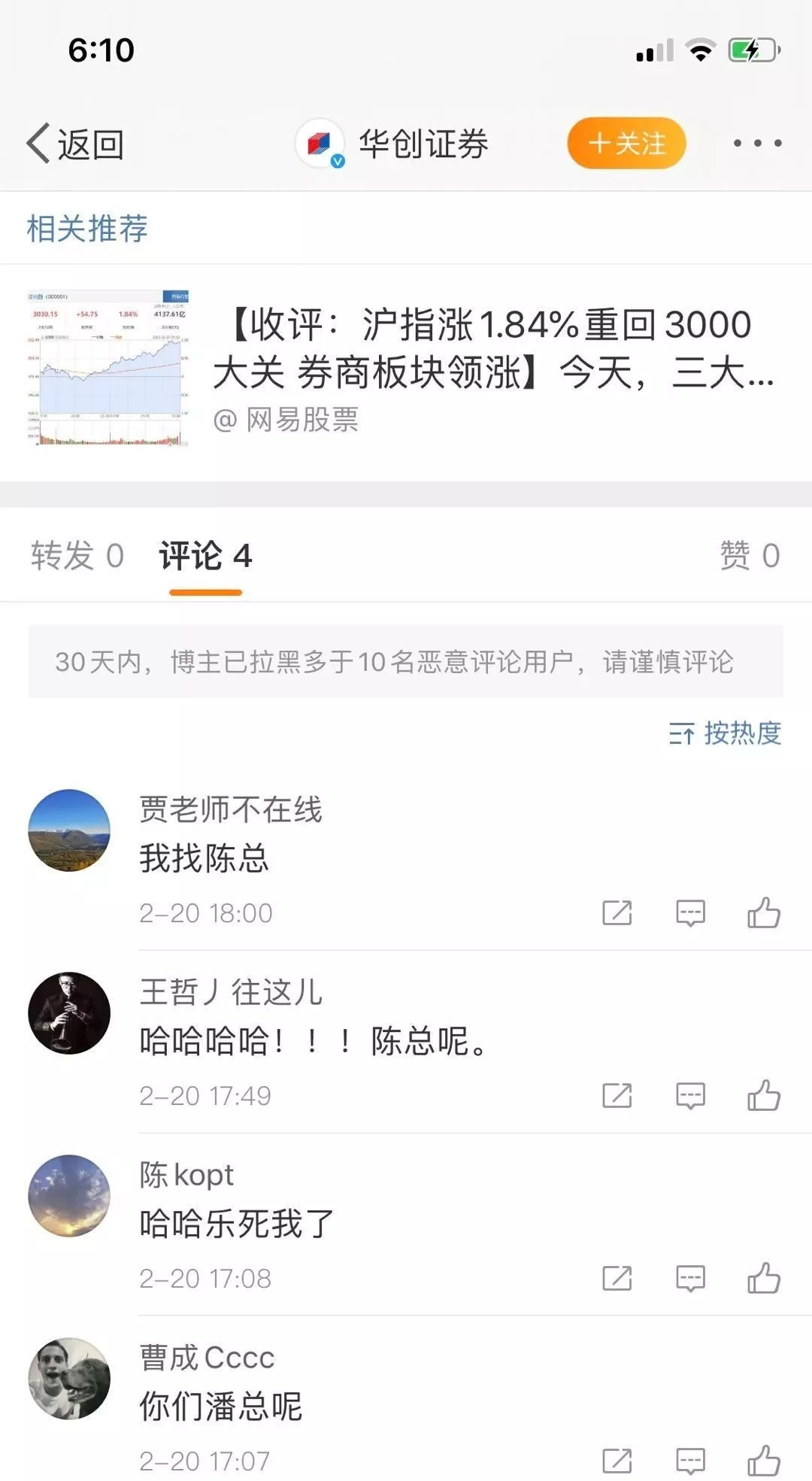Go back using the 返回 button
812x1481 pixels.
point(75,144)
